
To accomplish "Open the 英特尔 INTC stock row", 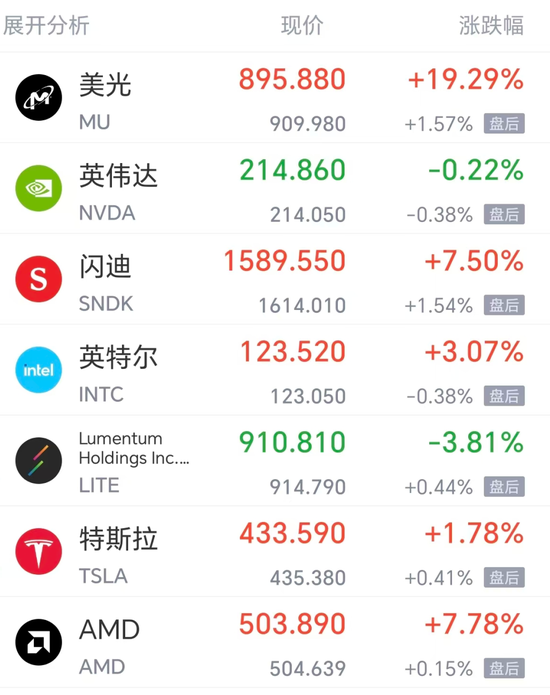I will click(x=275, y=371).
